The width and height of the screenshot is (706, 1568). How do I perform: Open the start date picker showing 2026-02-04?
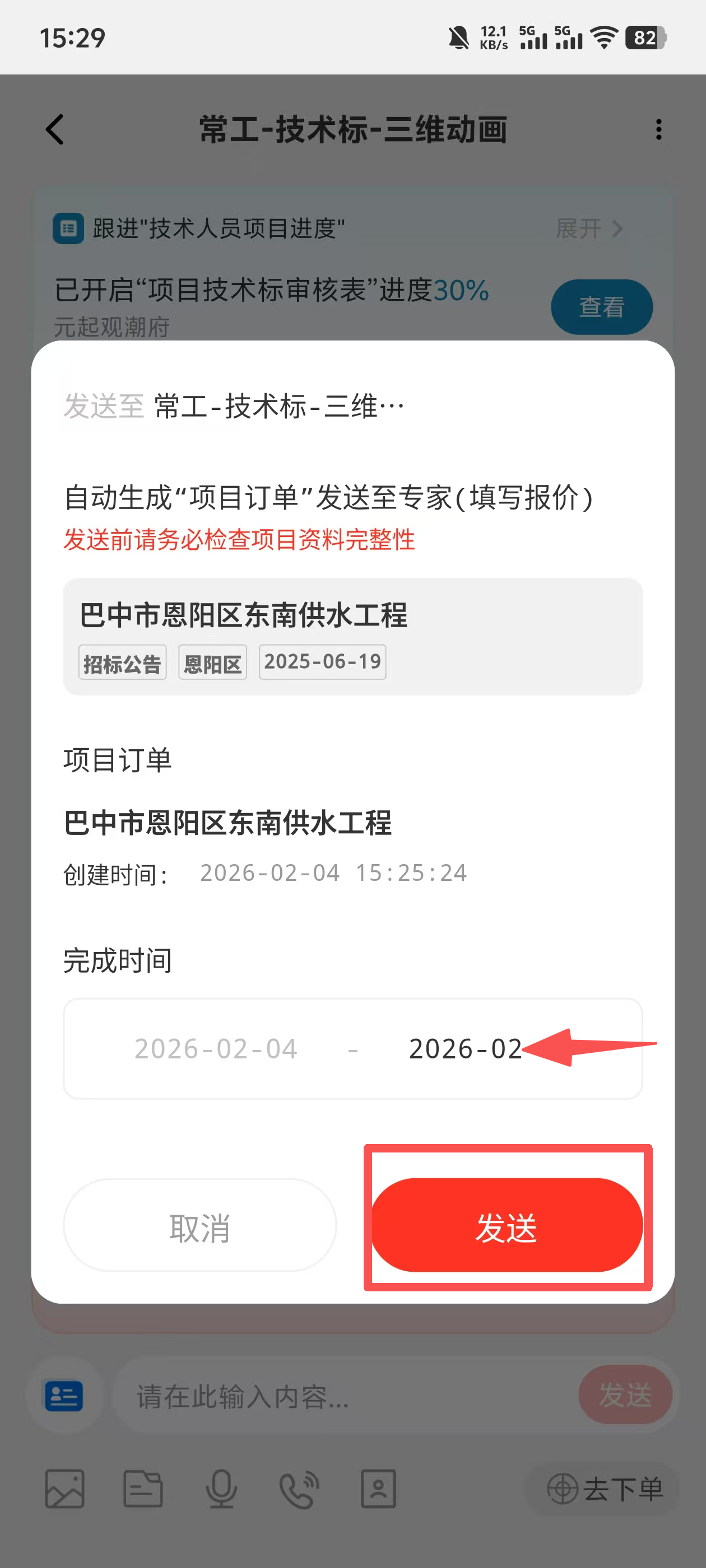216,1048
